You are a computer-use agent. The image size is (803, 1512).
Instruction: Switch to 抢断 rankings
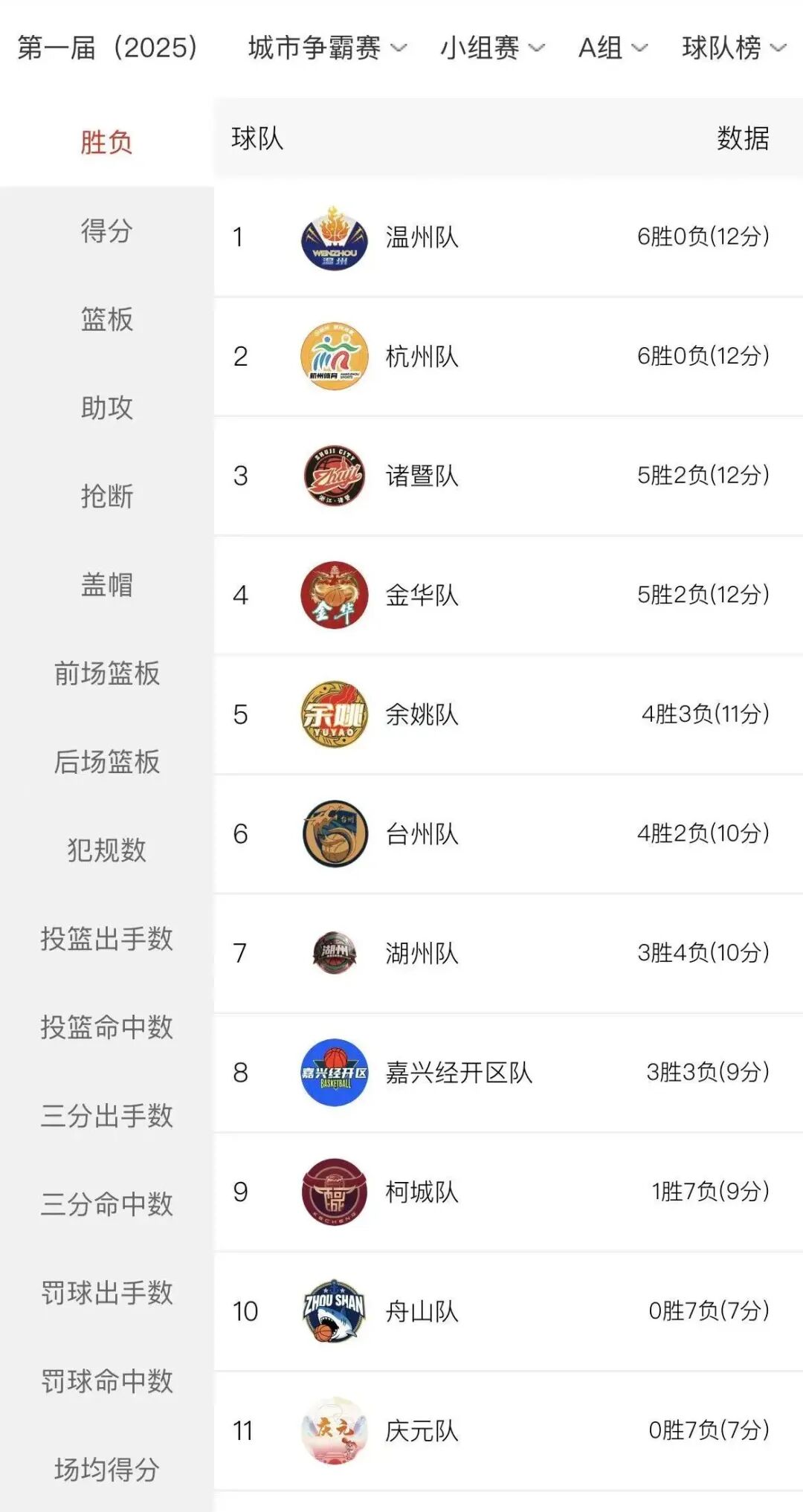[106, 496]
